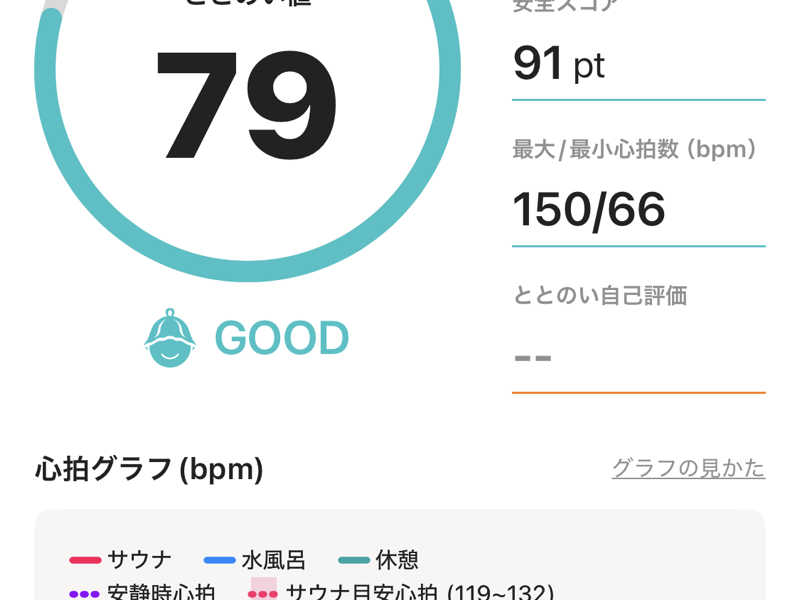Enter ととのい自己評価 rating field
This screenshot has height=600, width=800.
coord(638,357)
